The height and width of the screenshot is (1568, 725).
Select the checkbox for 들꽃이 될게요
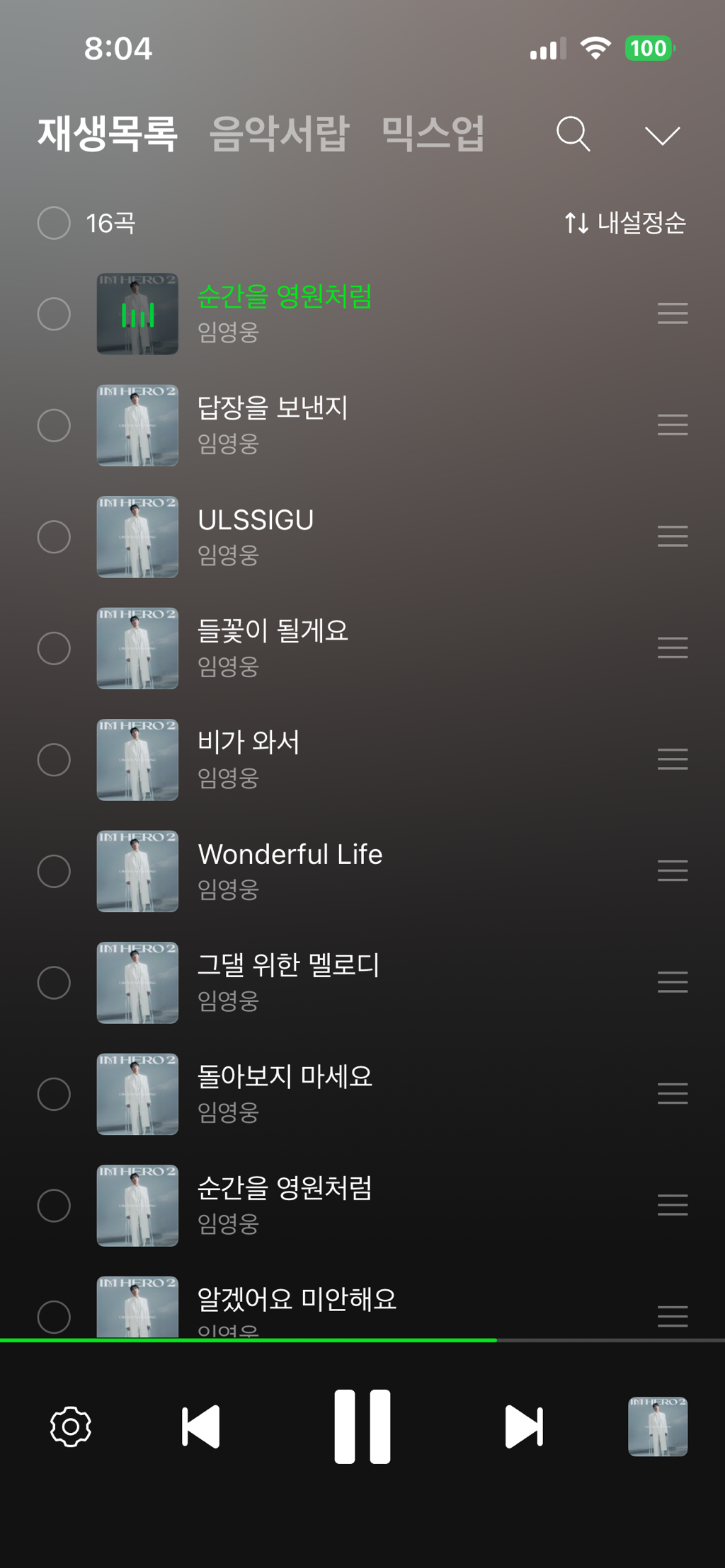coord(54,648)
